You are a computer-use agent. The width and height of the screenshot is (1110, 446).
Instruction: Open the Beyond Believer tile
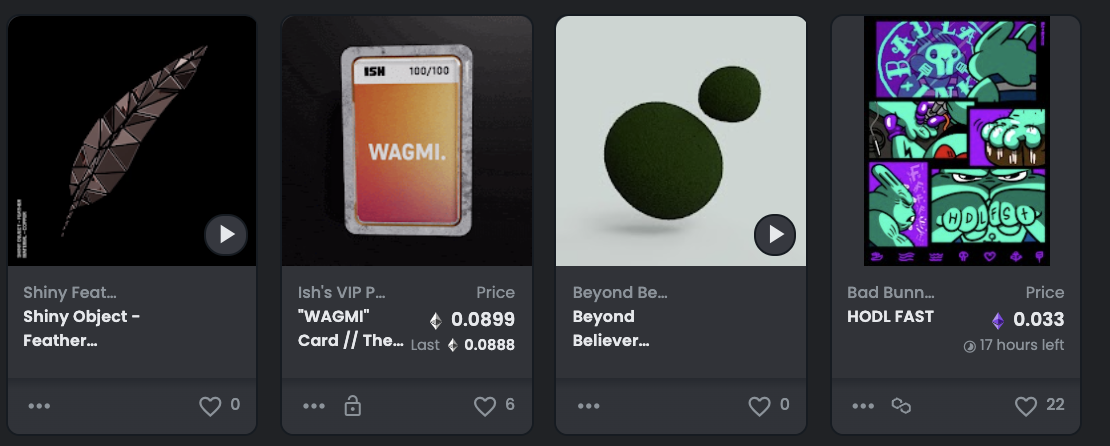tap(681, 140)
